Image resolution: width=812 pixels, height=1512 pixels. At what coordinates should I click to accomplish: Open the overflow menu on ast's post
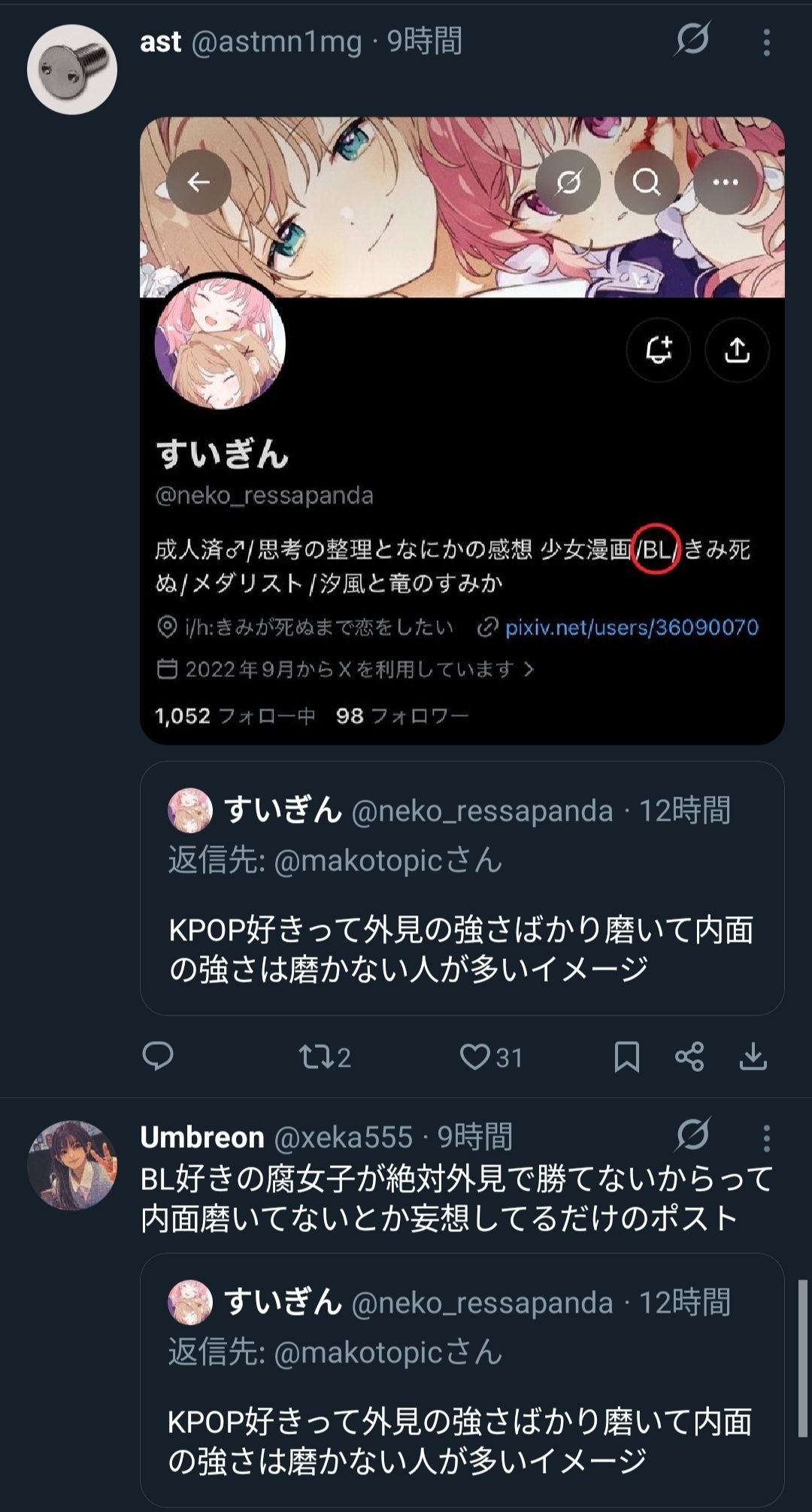(x=766, y=42)
